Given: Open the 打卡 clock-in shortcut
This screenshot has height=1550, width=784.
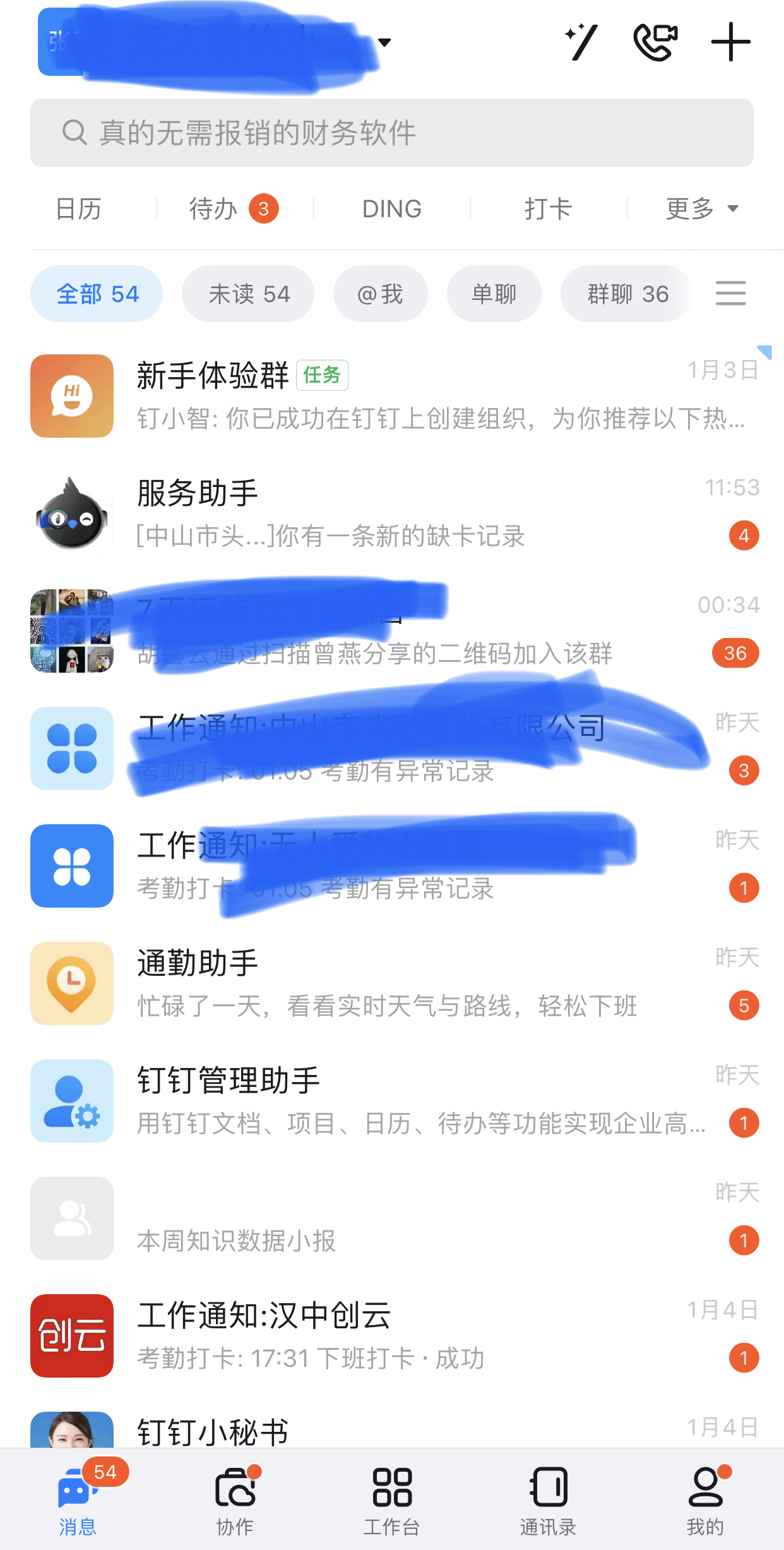Looking at the screenshot, I should (x=548, y=208).
